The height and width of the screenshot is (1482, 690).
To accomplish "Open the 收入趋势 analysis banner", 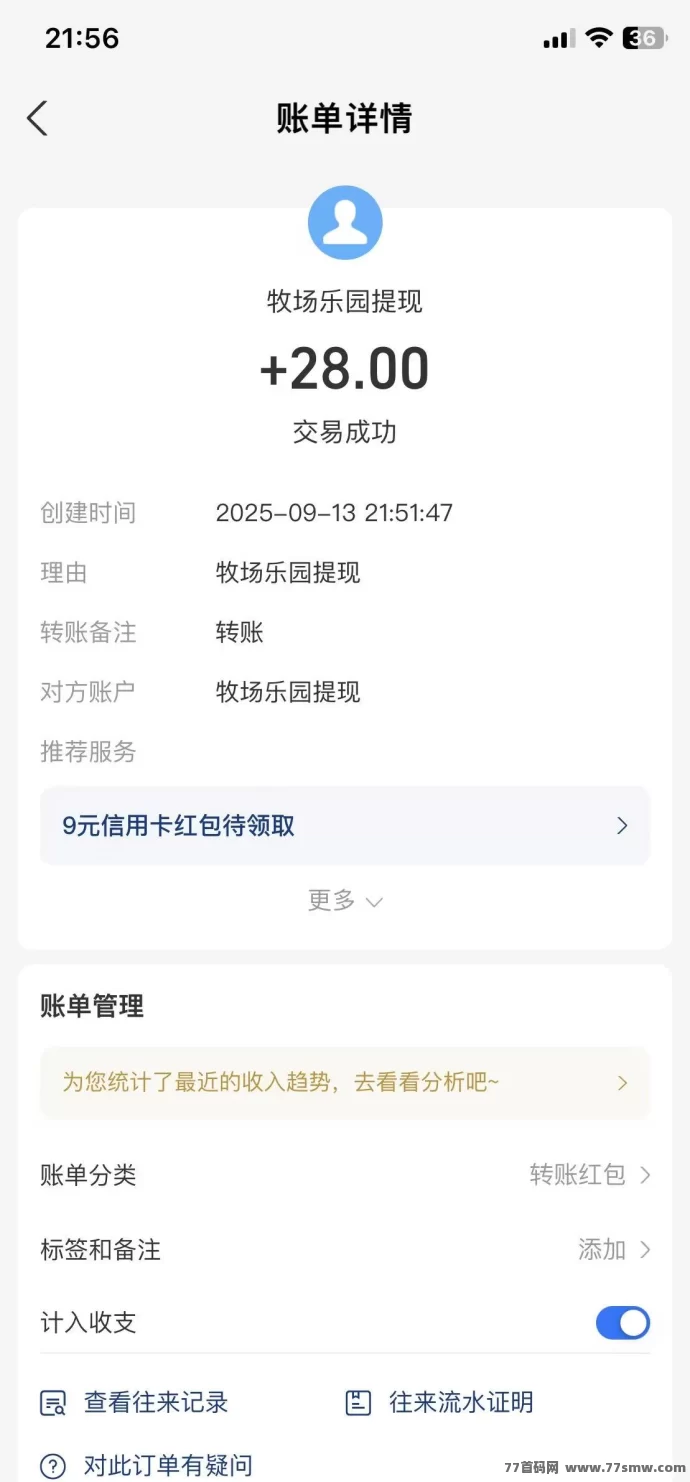I will tap(345, 1082).
